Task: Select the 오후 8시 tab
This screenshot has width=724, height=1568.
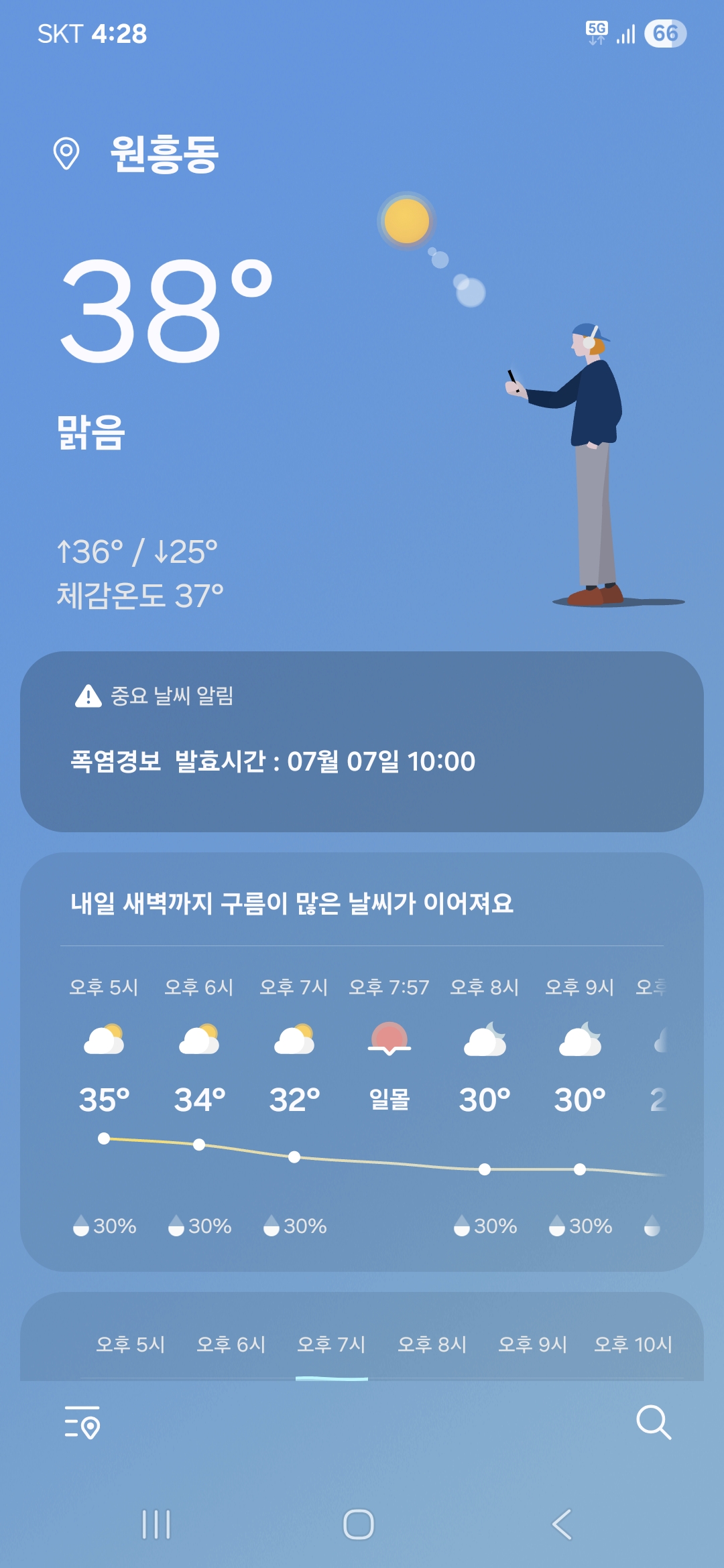Action: click(432, 1344)
